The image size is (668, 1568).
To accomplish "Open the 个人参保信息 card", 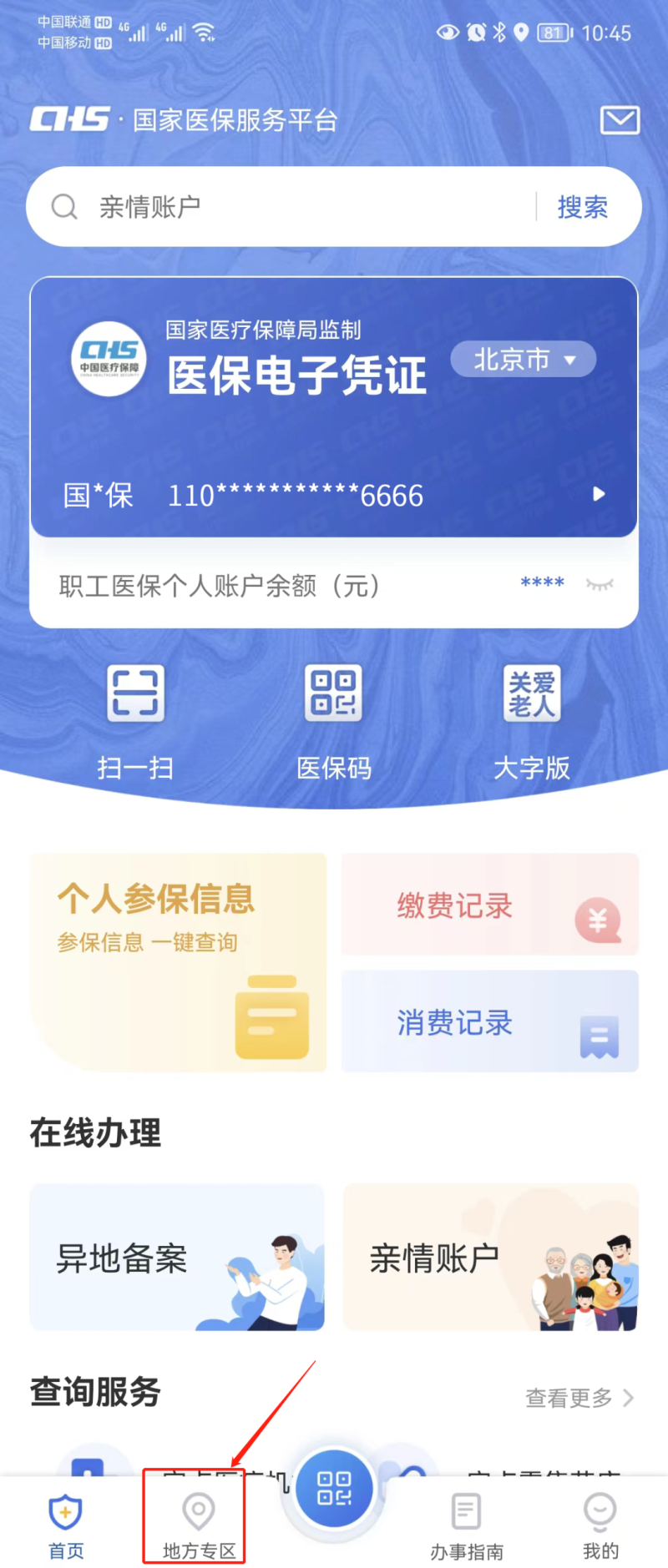I will [178, 961].
